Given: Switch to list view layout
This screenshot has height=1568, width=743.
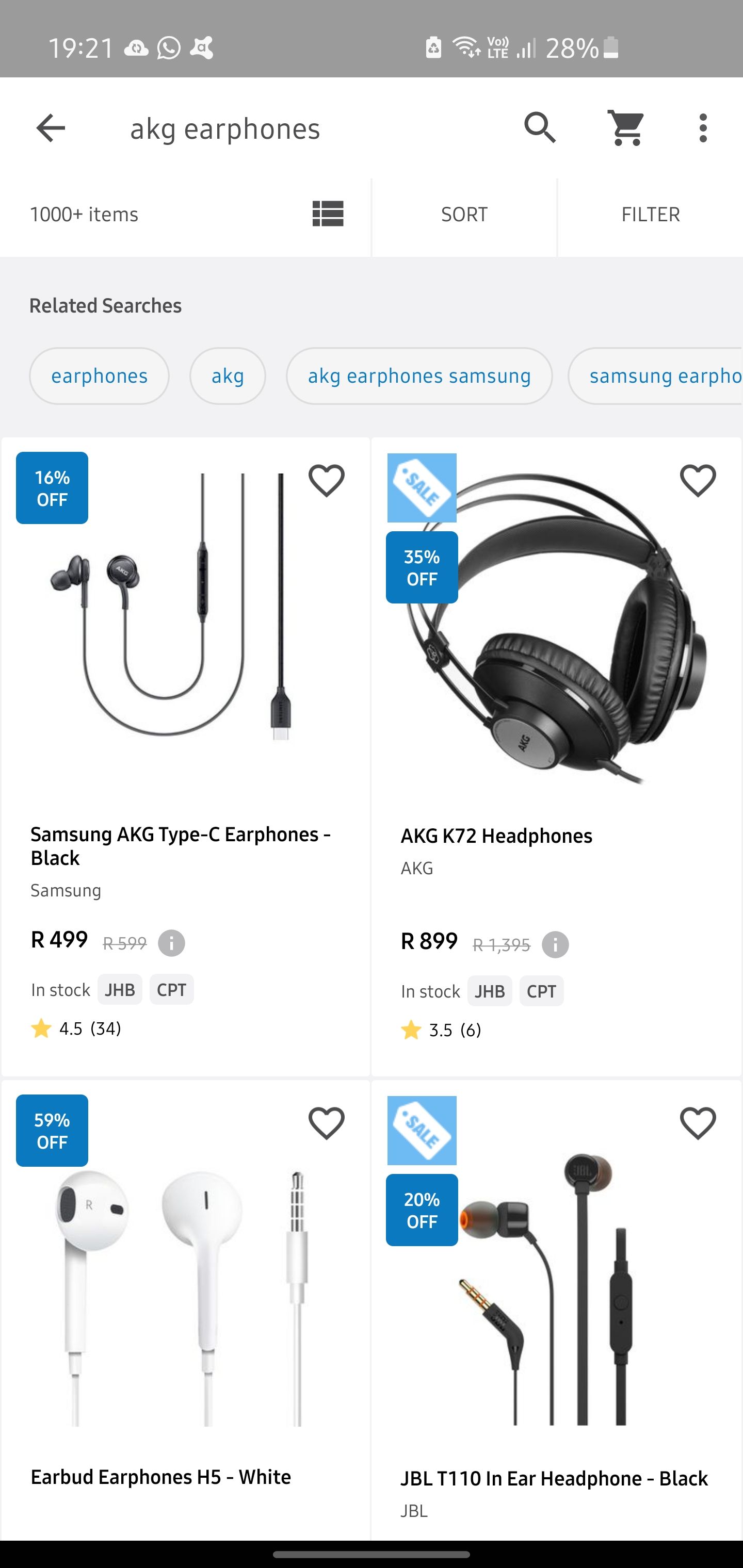Looking at the screenshot, I should point(327,214).
